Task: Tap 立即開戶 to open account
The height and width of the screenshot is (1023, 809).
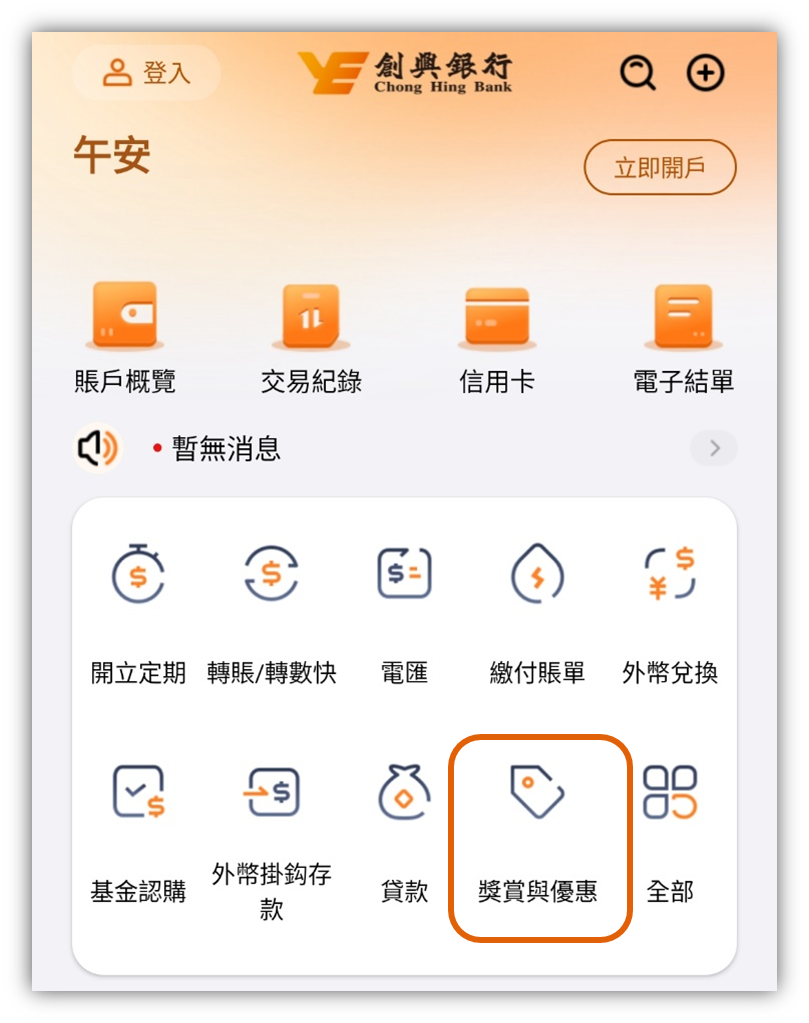Action: tap(660, 167)
